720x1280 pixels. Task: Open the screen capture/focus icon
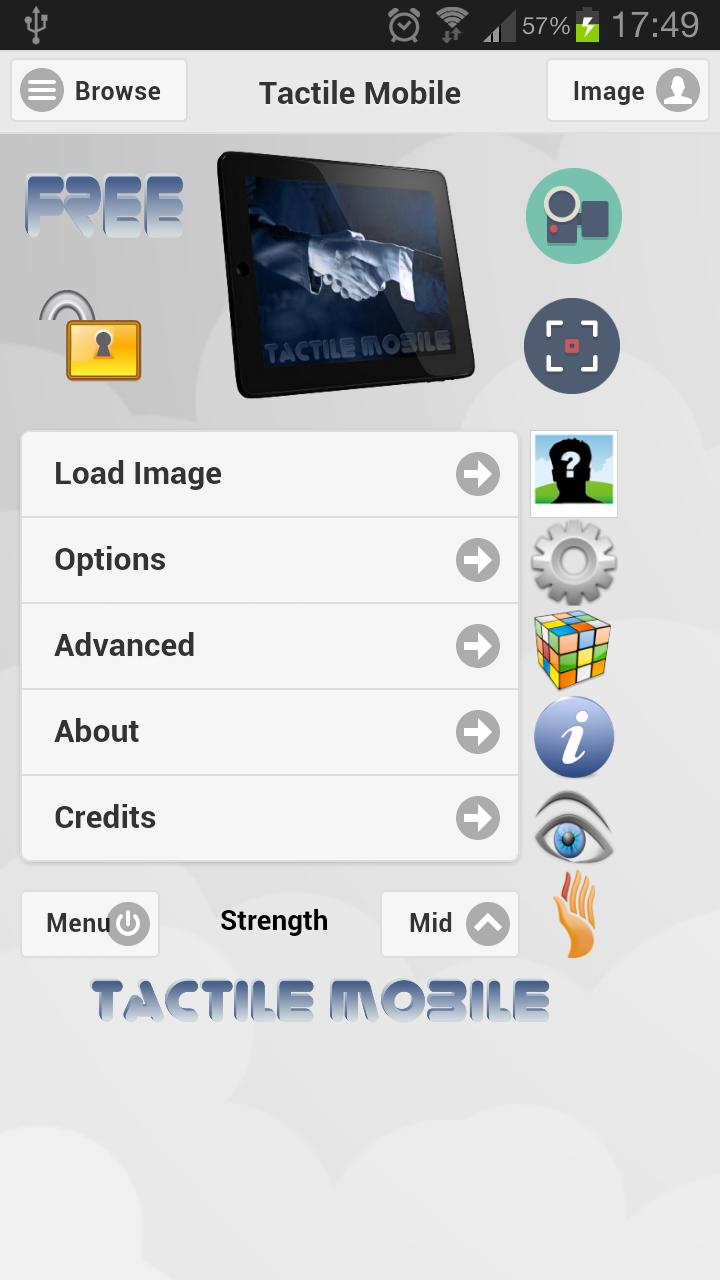point(572,346)
